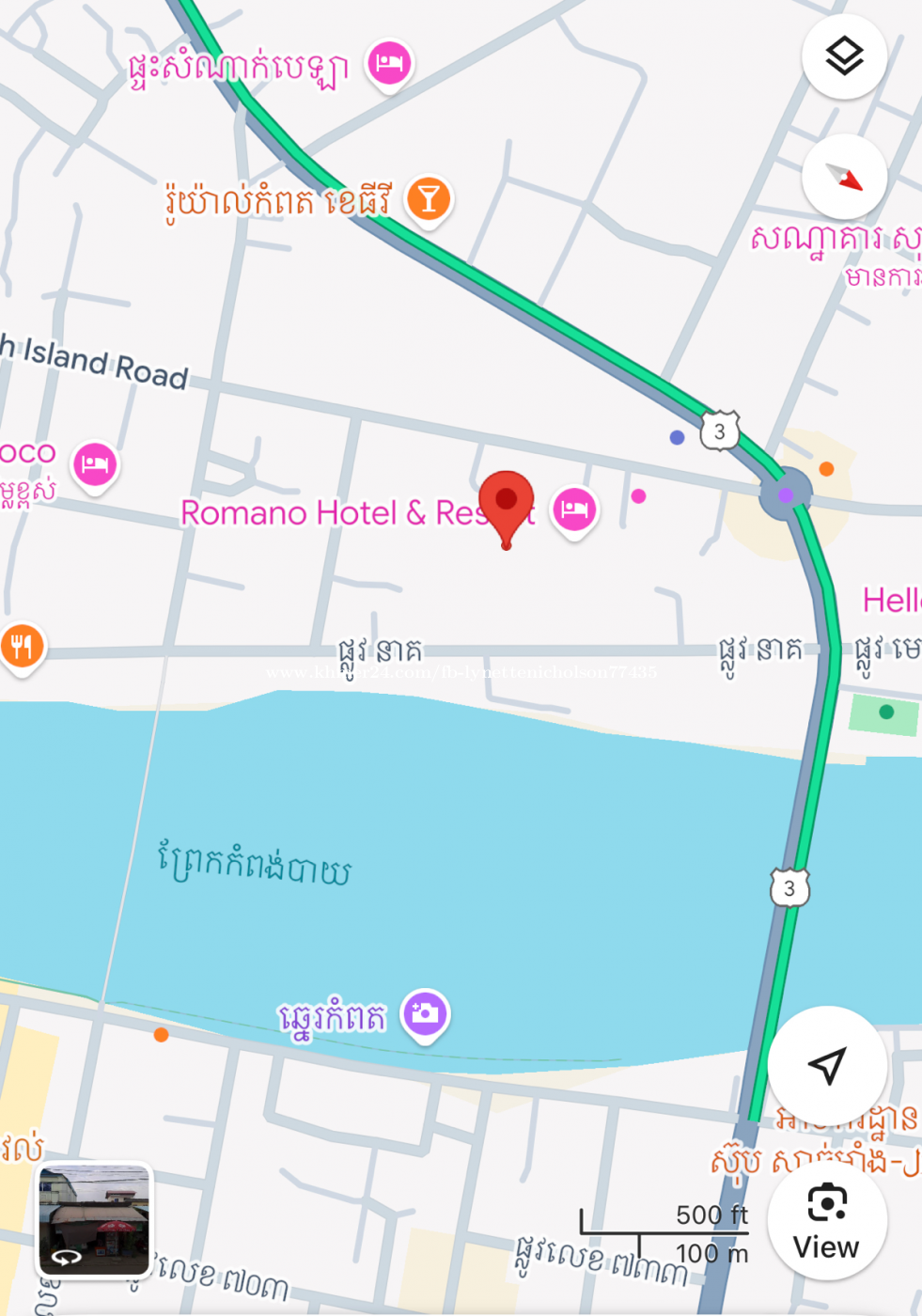Select the orange cocktail bar marker
The height and width of the screenshot is (1316, 922).
click(429, 199)
